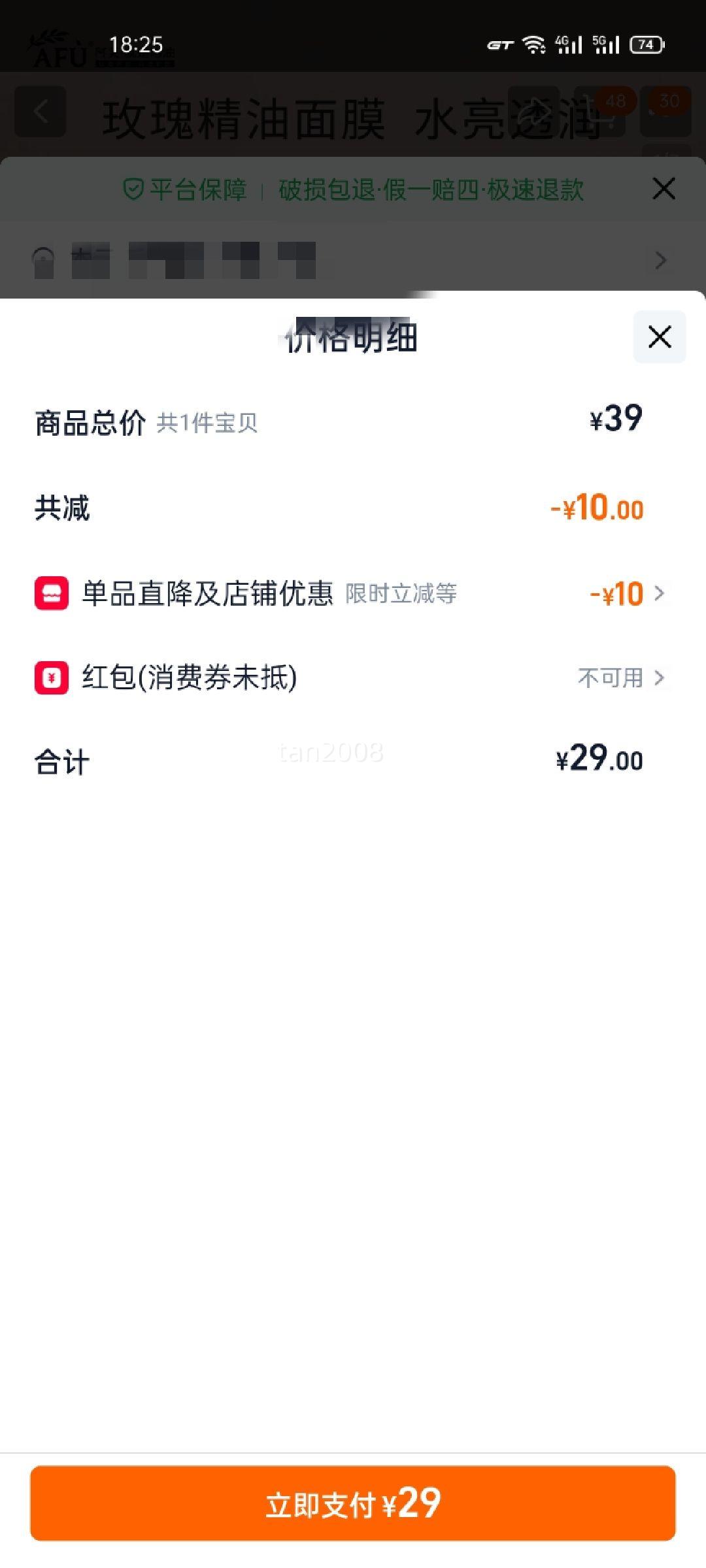
Task: Open 单品直降及店铺优惠 discount details
Action: coord(353,593)
